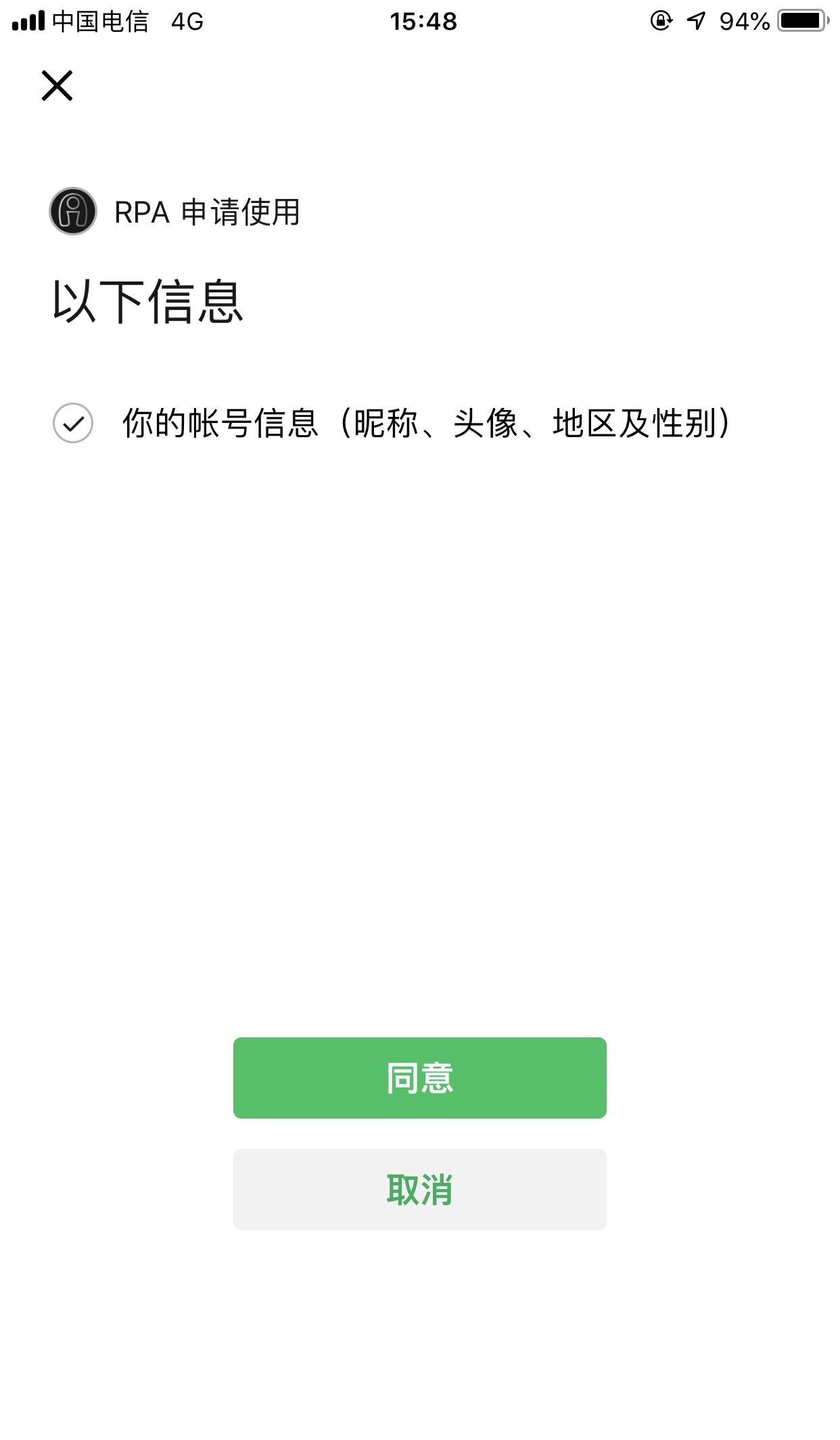
Task: Select the 以下信息 title text
Action: coord(147,302)
